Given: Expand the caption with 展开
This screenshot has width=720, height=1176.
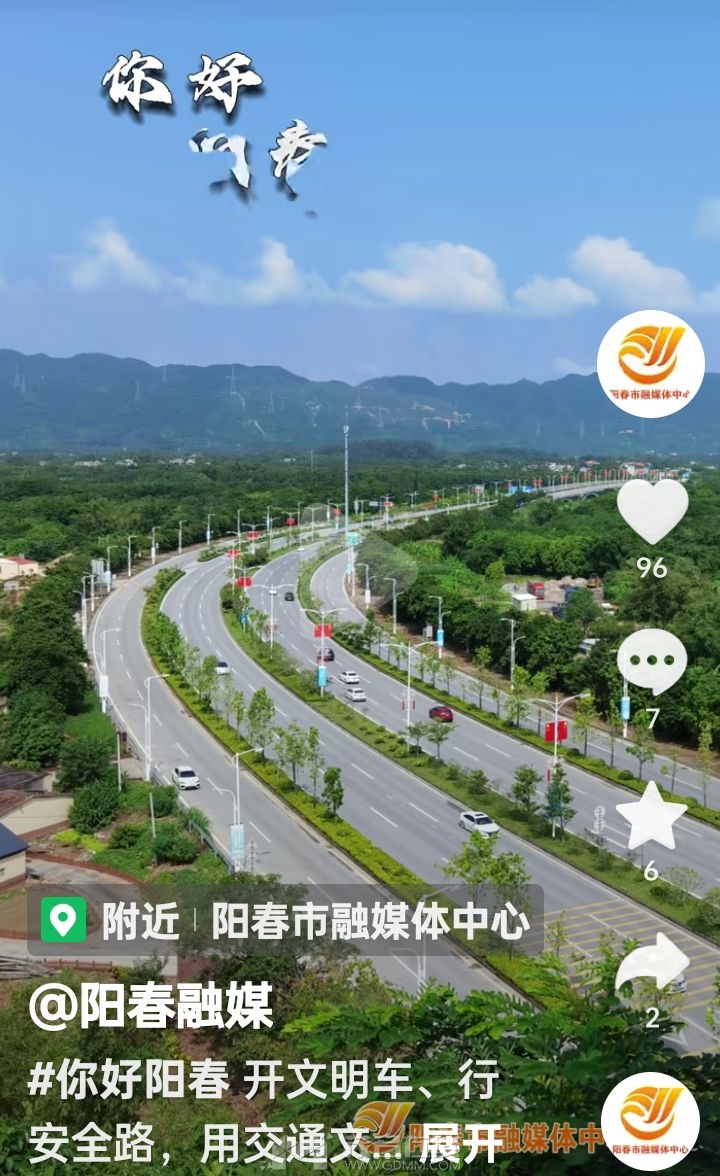Looking at the screenshot, I should 461,1142.
